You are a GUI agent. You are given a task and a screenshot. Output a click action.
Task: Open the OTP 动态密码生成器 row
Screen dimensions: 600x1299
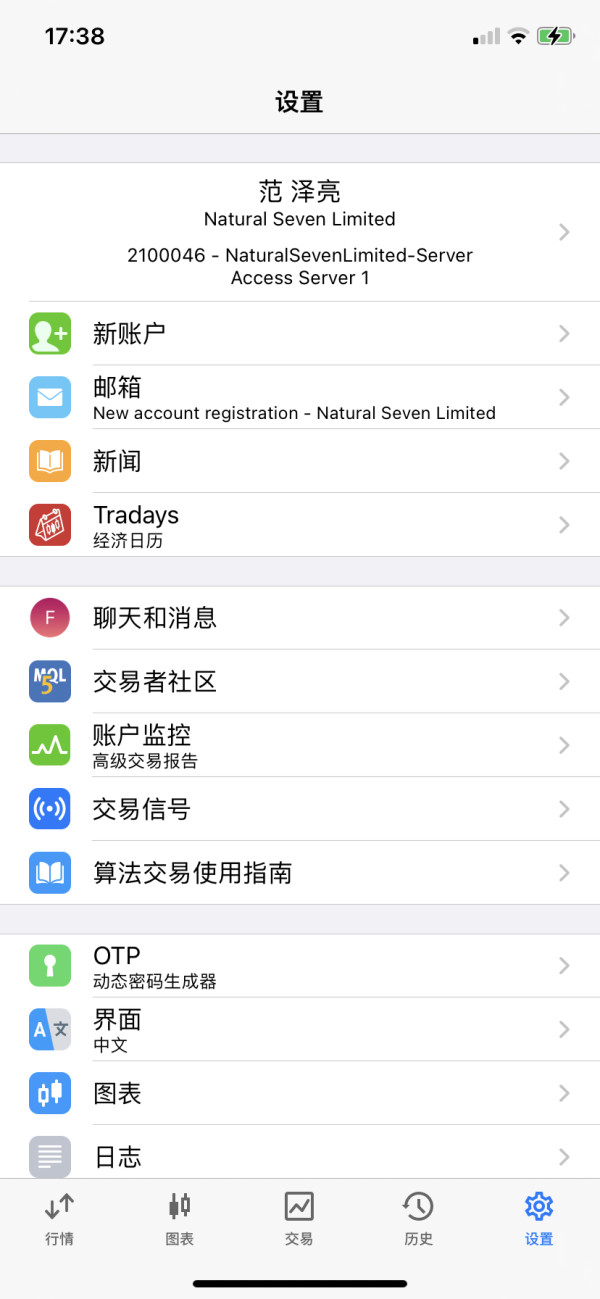(x=300, y=966)
